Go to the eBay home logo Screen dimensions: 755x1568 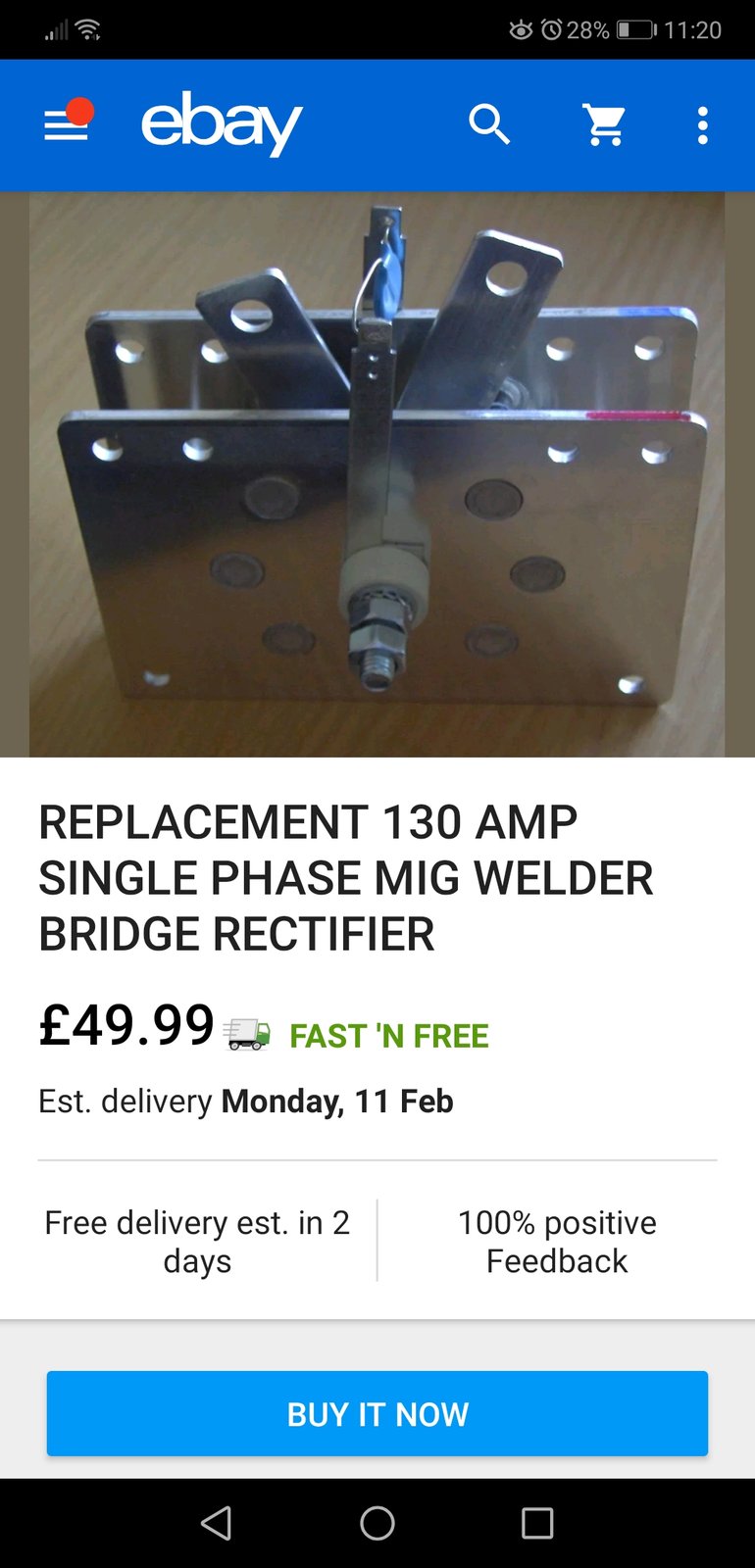pos(222,123)
